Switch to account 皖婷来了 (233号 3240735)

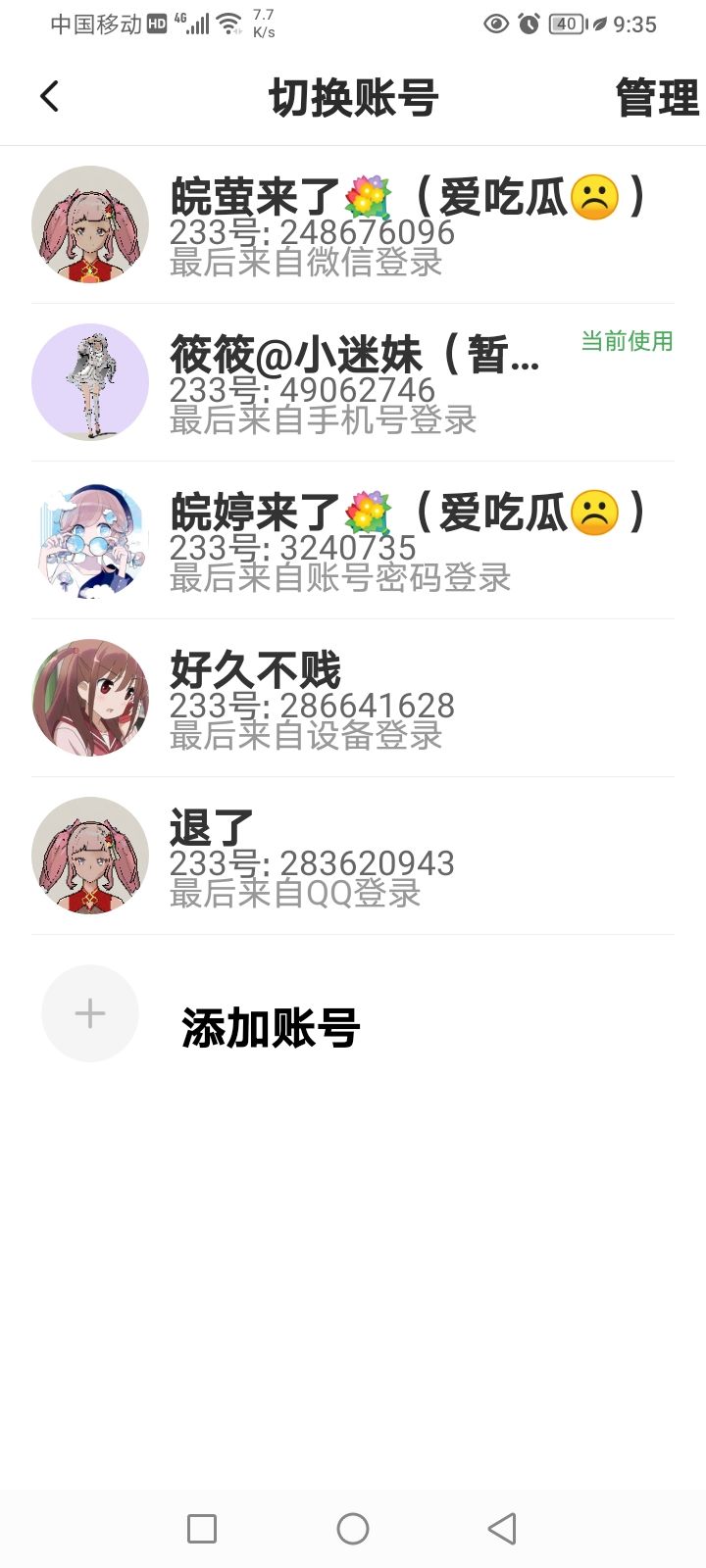(x=353, y=540)
